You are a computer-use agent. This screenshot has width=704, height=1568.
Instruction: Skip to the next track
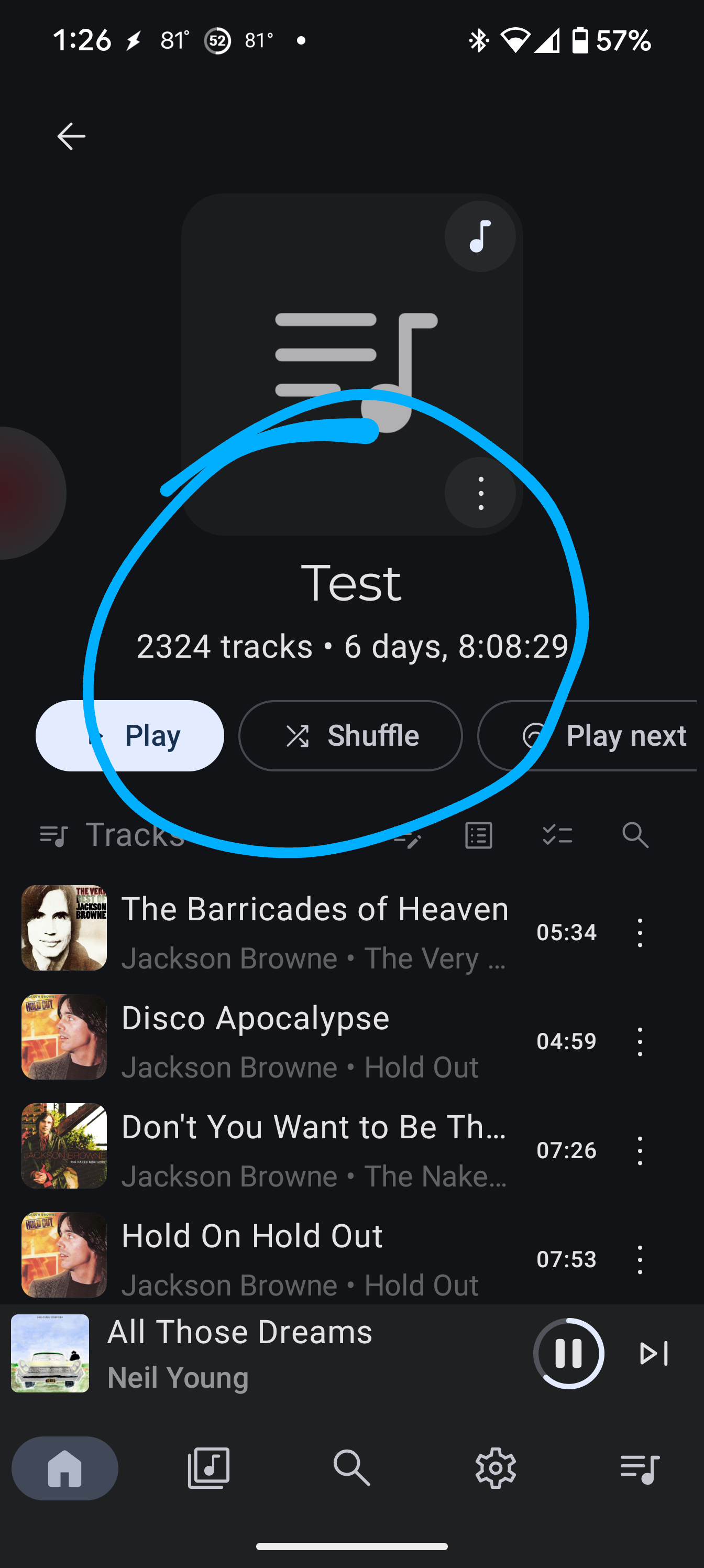(654, 1353)
